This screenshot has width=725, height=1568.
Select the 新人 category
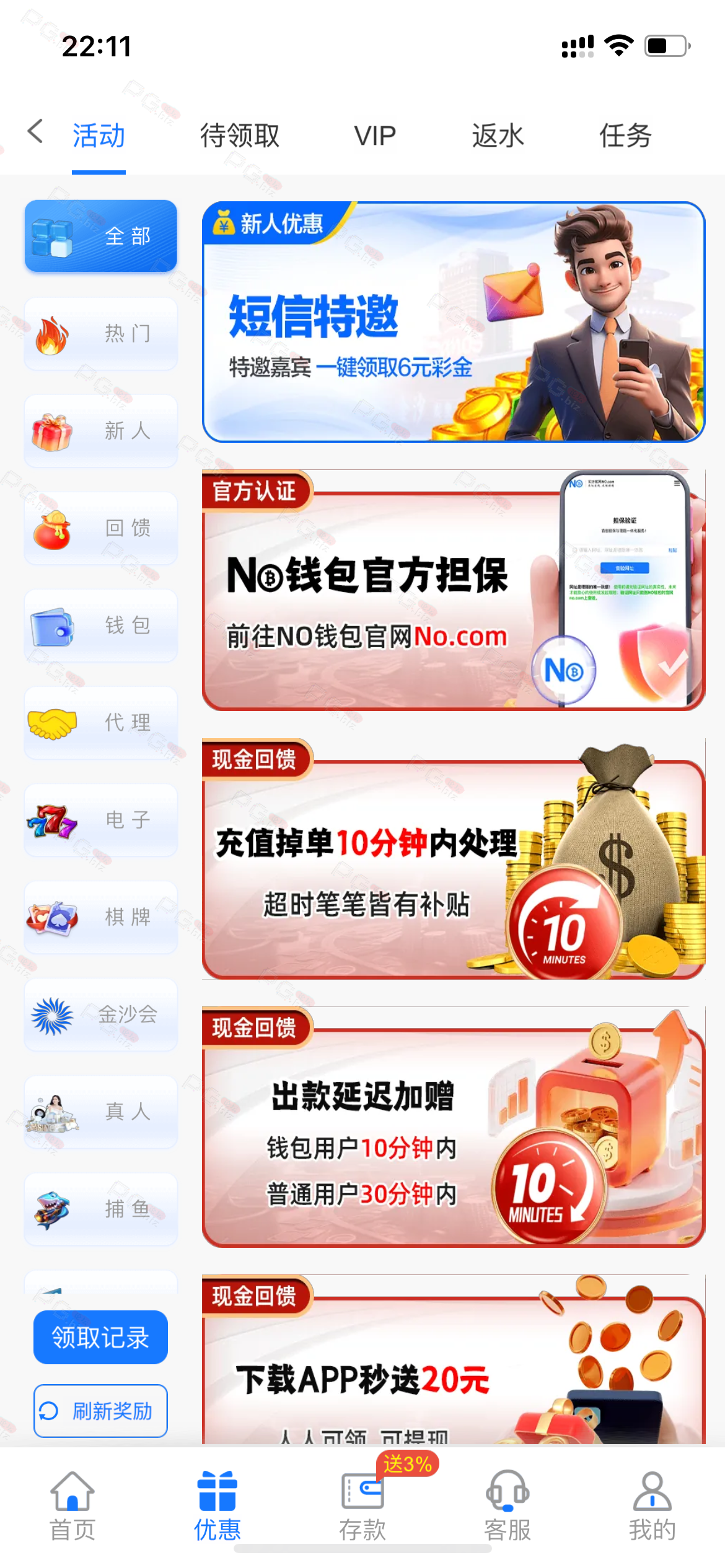pos(101,431)
